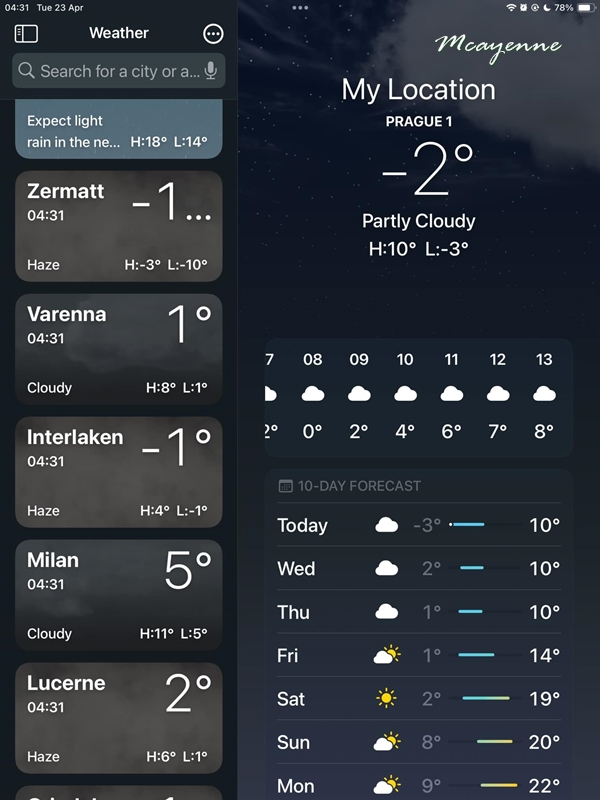The height and width of the screenshot is (800, 600).
Task: View Milan weather card
Action: point(119,595)
